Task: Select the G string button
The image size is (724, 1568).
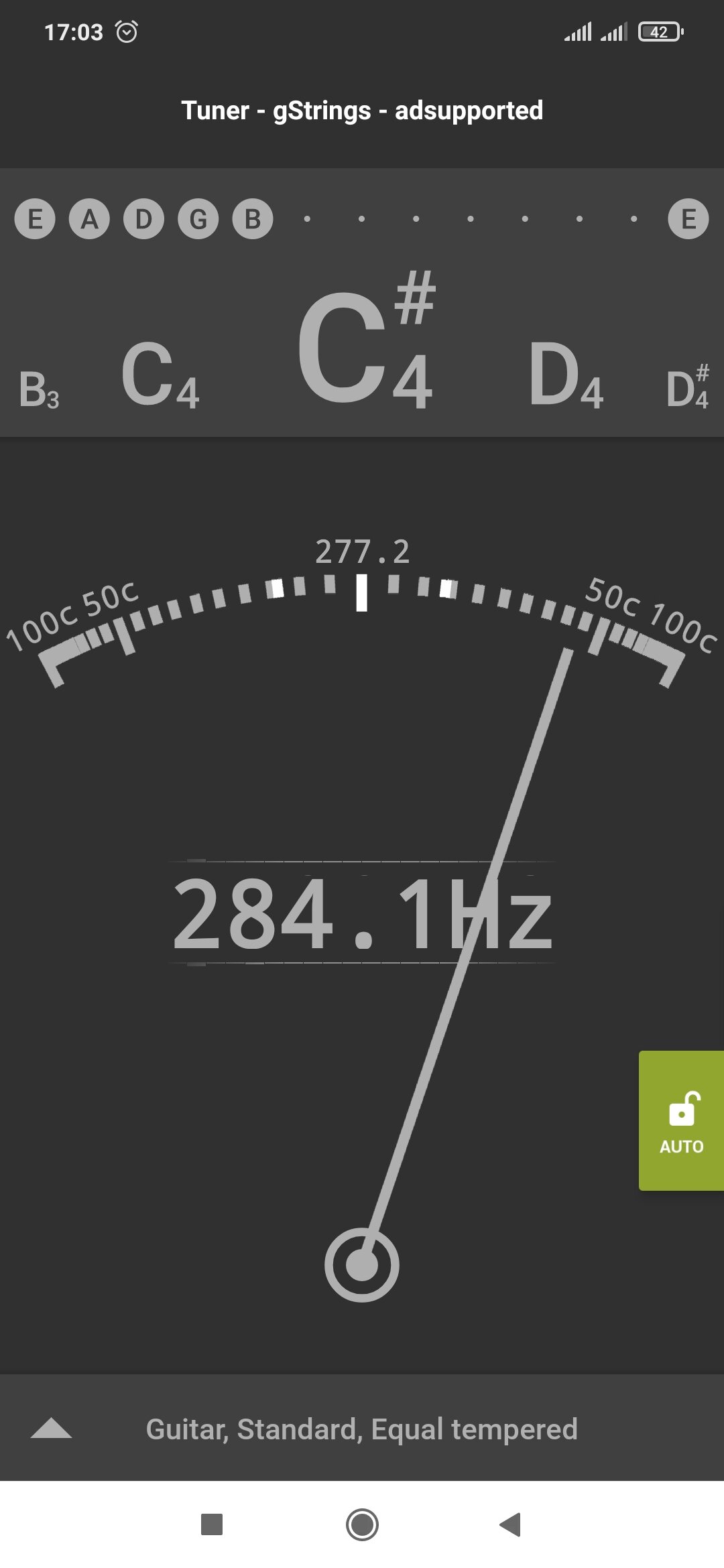Action: point(198,219)
